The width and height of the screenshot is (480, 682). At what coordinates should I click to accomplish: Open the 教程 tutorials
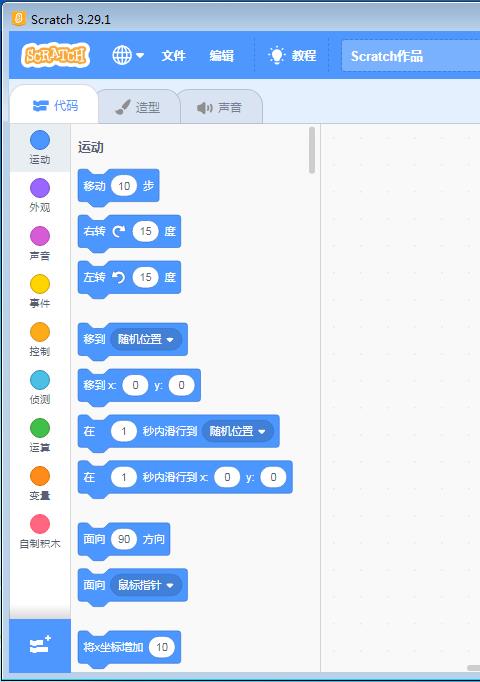click(x=292, y=56)
